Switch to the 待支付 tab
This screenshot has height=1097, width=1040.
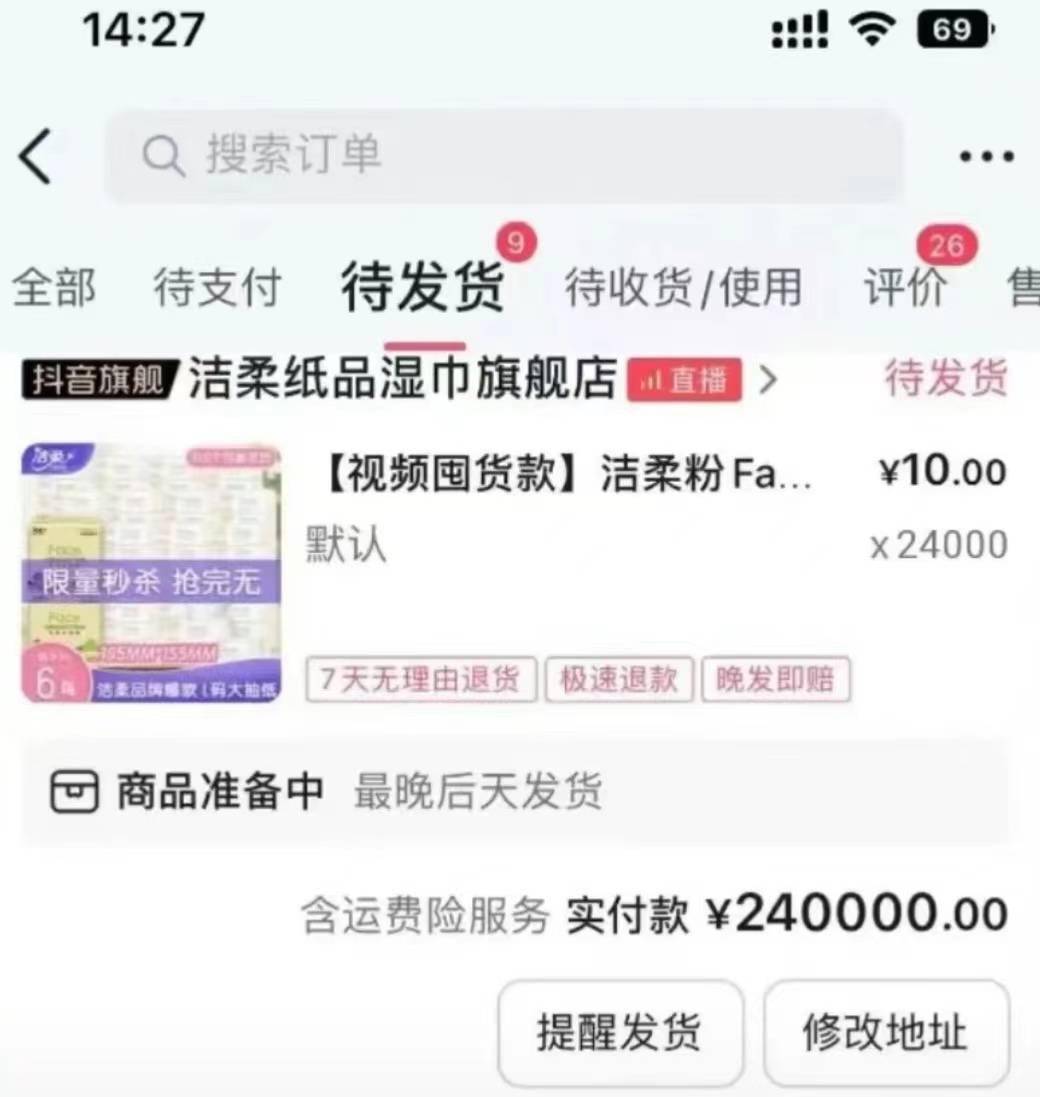pyautogui.click(x=217, y=288)
